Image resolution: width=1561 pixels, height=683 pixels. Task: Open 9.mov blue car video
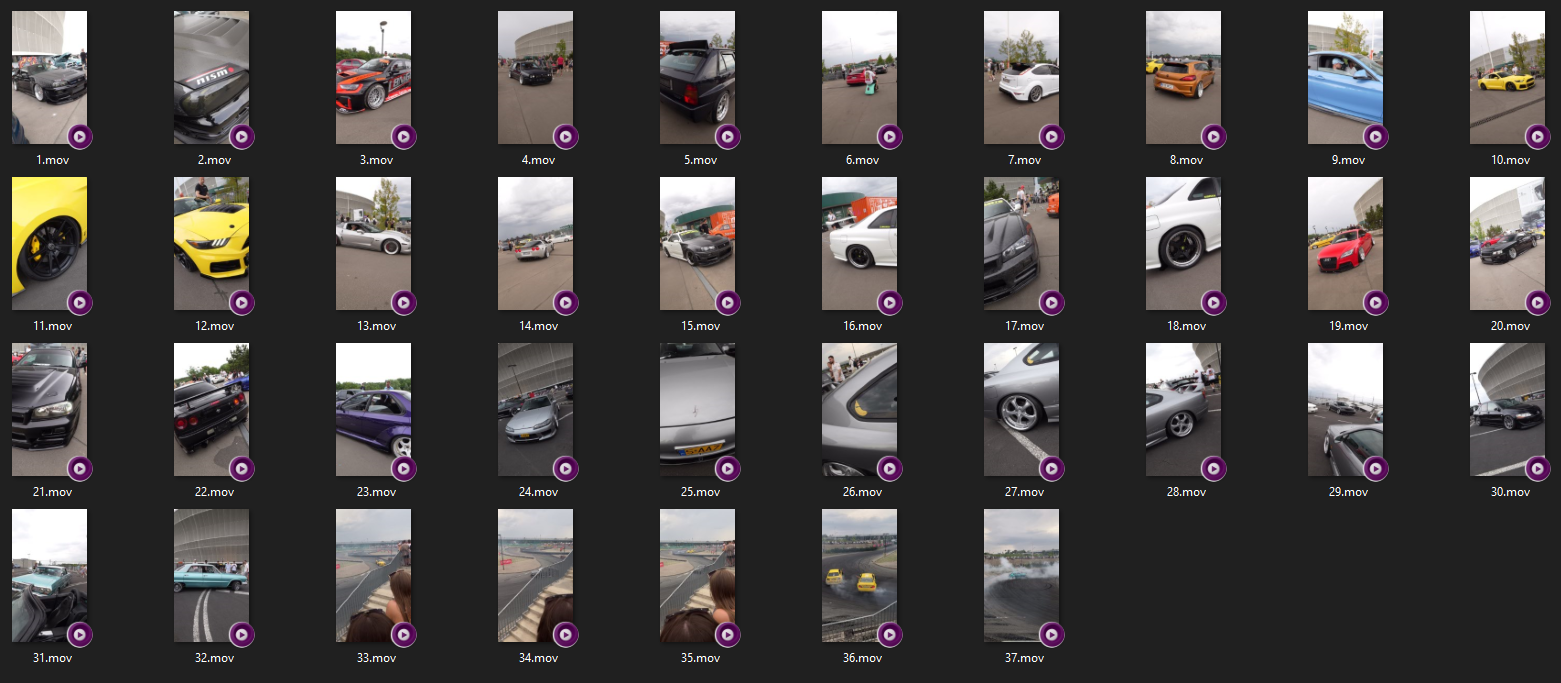[x=1345, y=77]
